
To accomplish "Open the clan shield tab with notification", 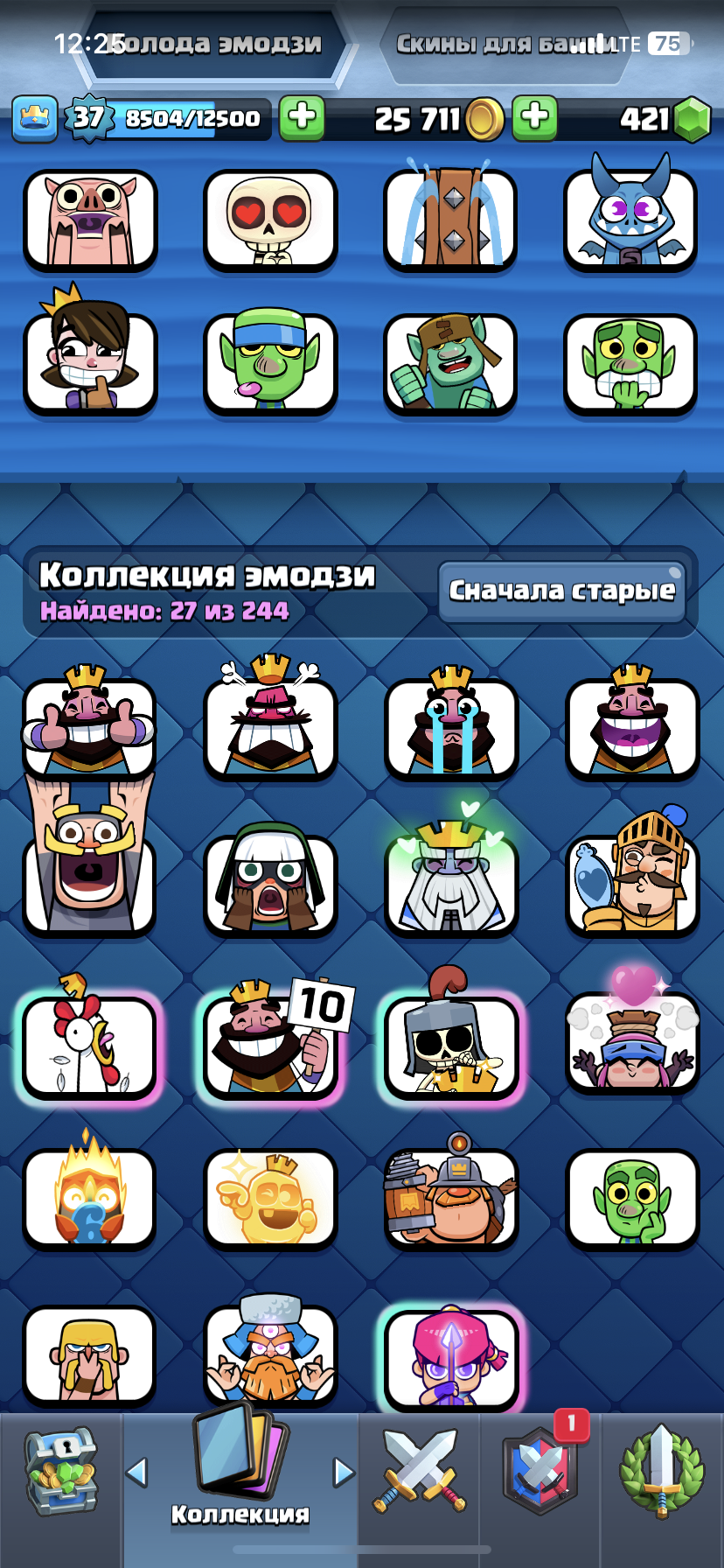I will [540, 1472].
